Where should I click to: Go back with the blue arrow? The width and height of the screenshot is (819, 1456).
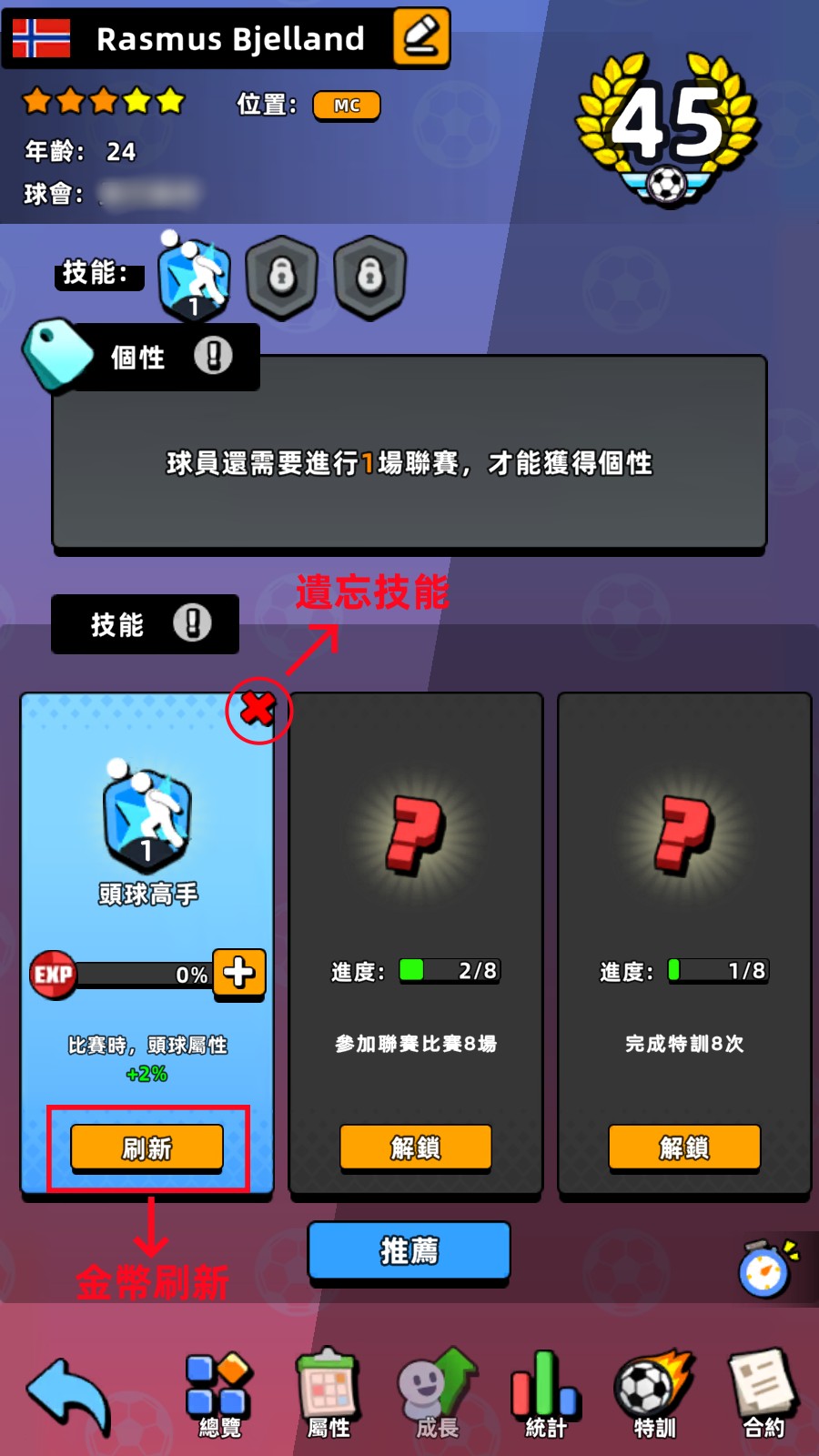(x=68, y=1395)
